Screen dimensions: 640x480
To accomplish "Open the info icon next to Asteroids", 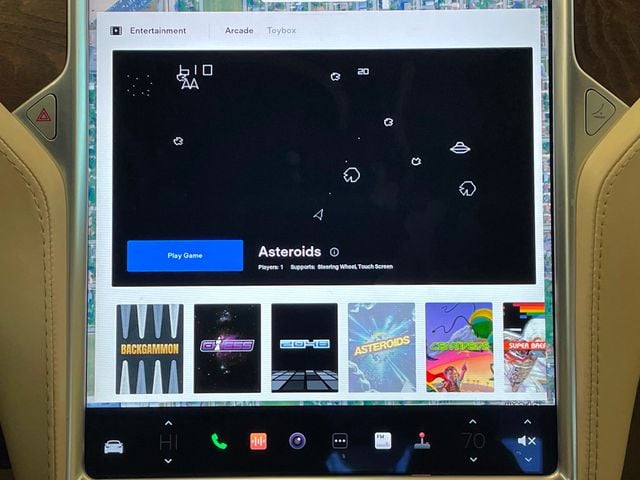I will pyautogui.click(x=334, y=253).
